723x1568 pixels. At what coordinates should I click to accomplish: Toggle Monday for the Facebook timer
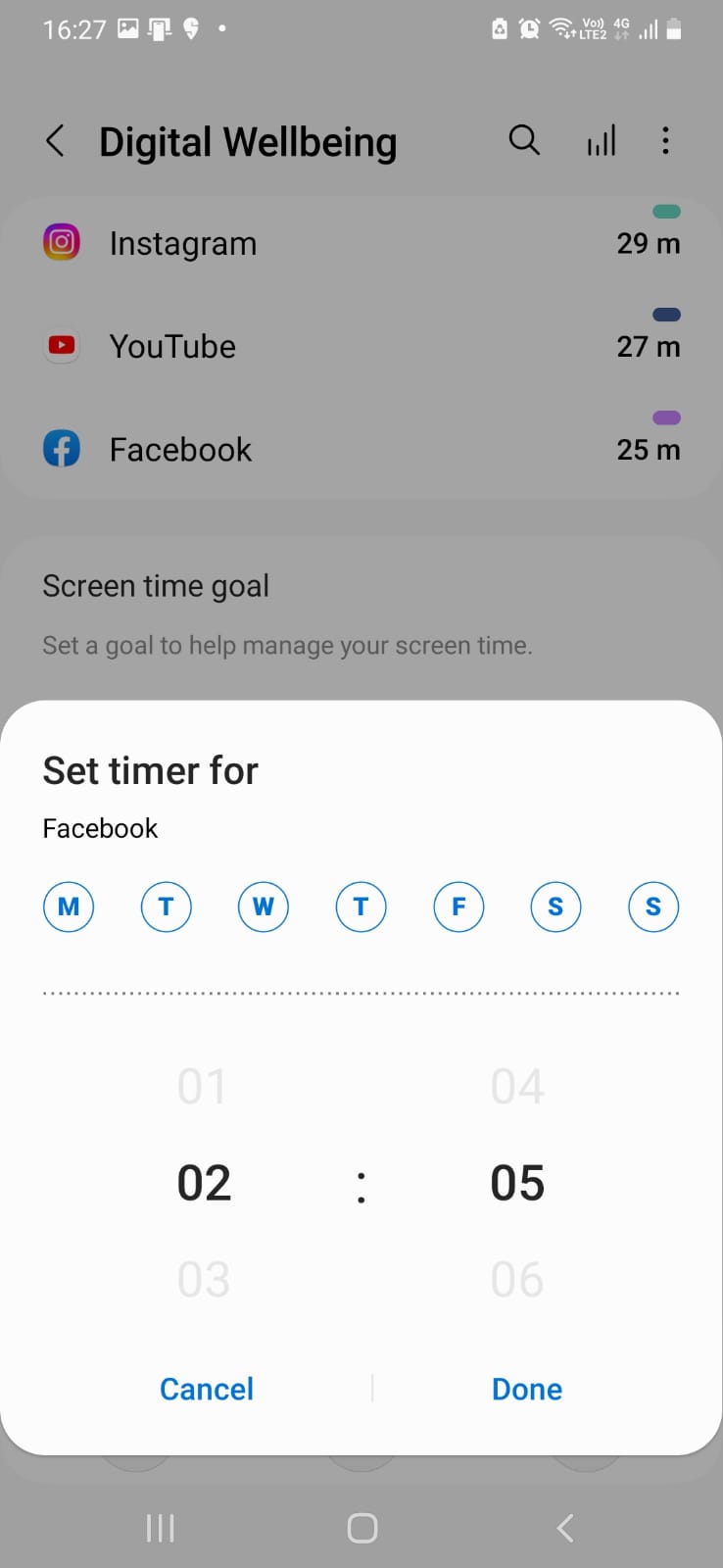pyautogui.click(x=69, y=906)
